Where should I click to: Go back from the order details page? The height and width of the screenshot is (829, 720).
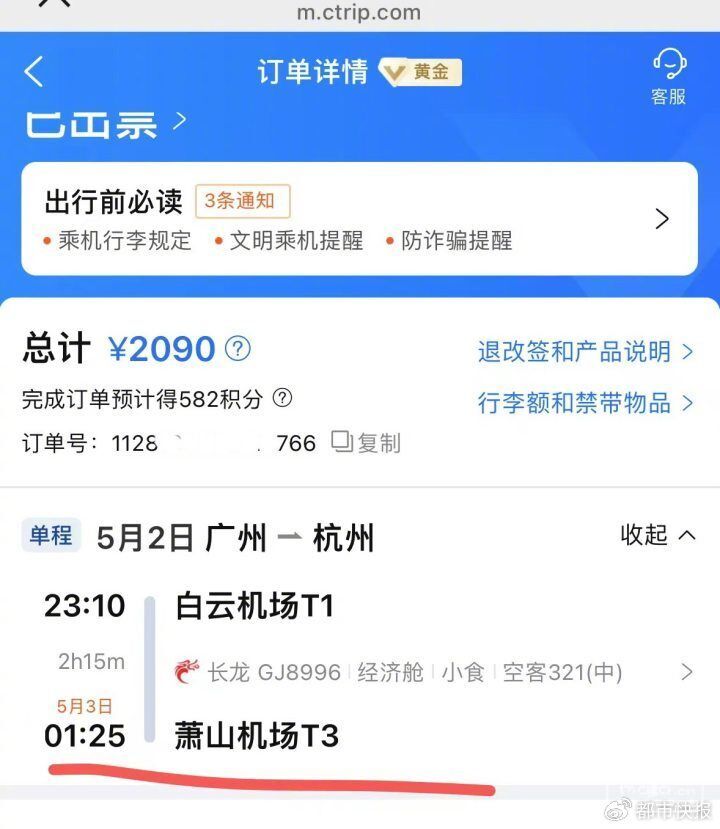click(x=34, y=72)
